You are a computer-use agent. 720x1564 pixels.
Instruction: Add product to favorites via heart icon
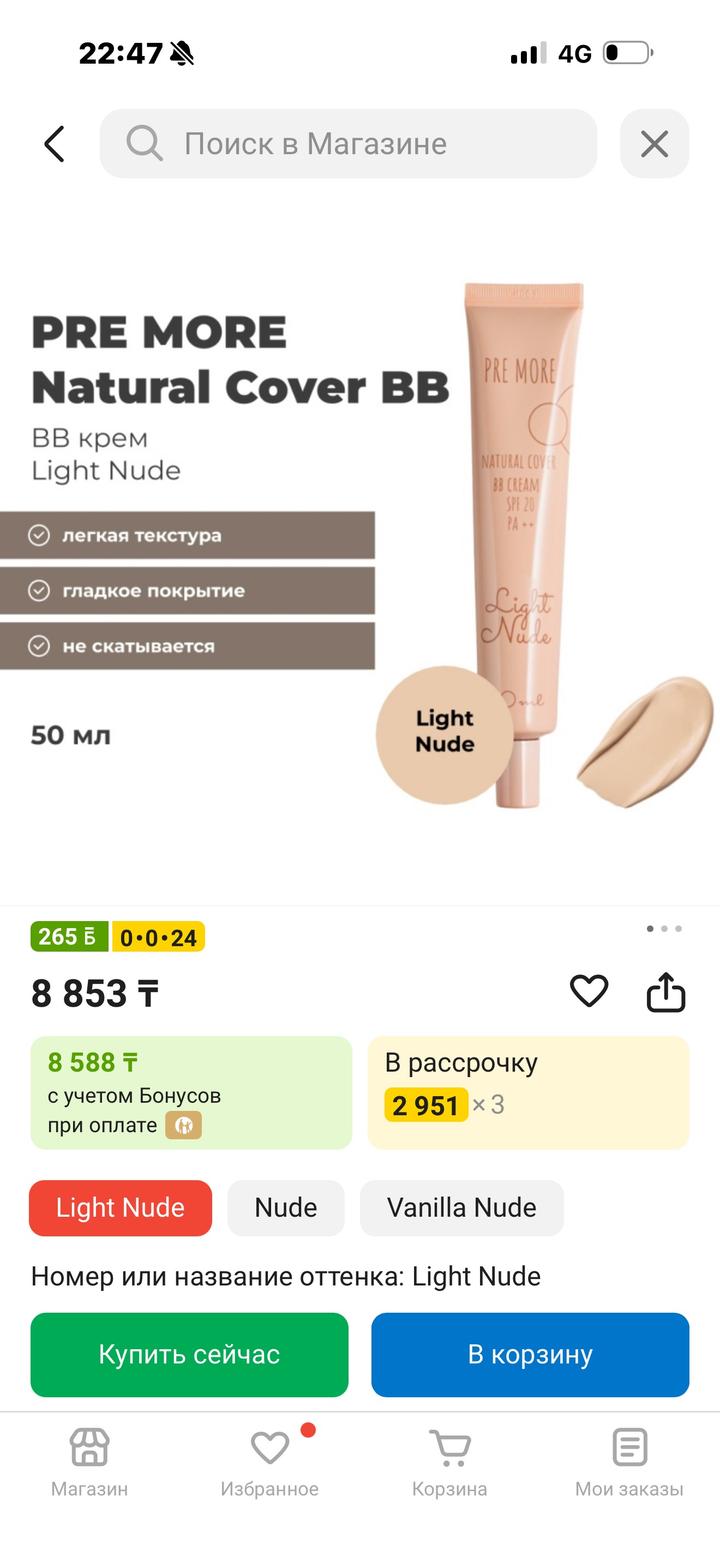point(589,991)
